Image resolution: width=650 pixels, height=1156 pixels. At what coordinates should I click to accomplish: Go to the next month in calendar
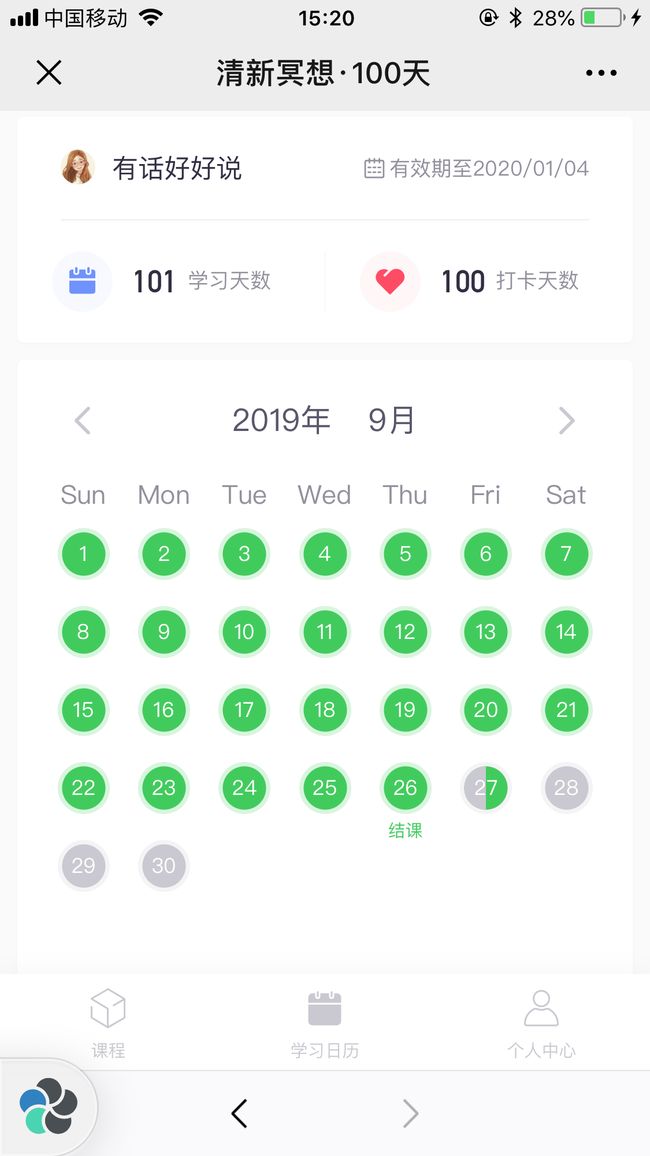click(x=566, y=421)
